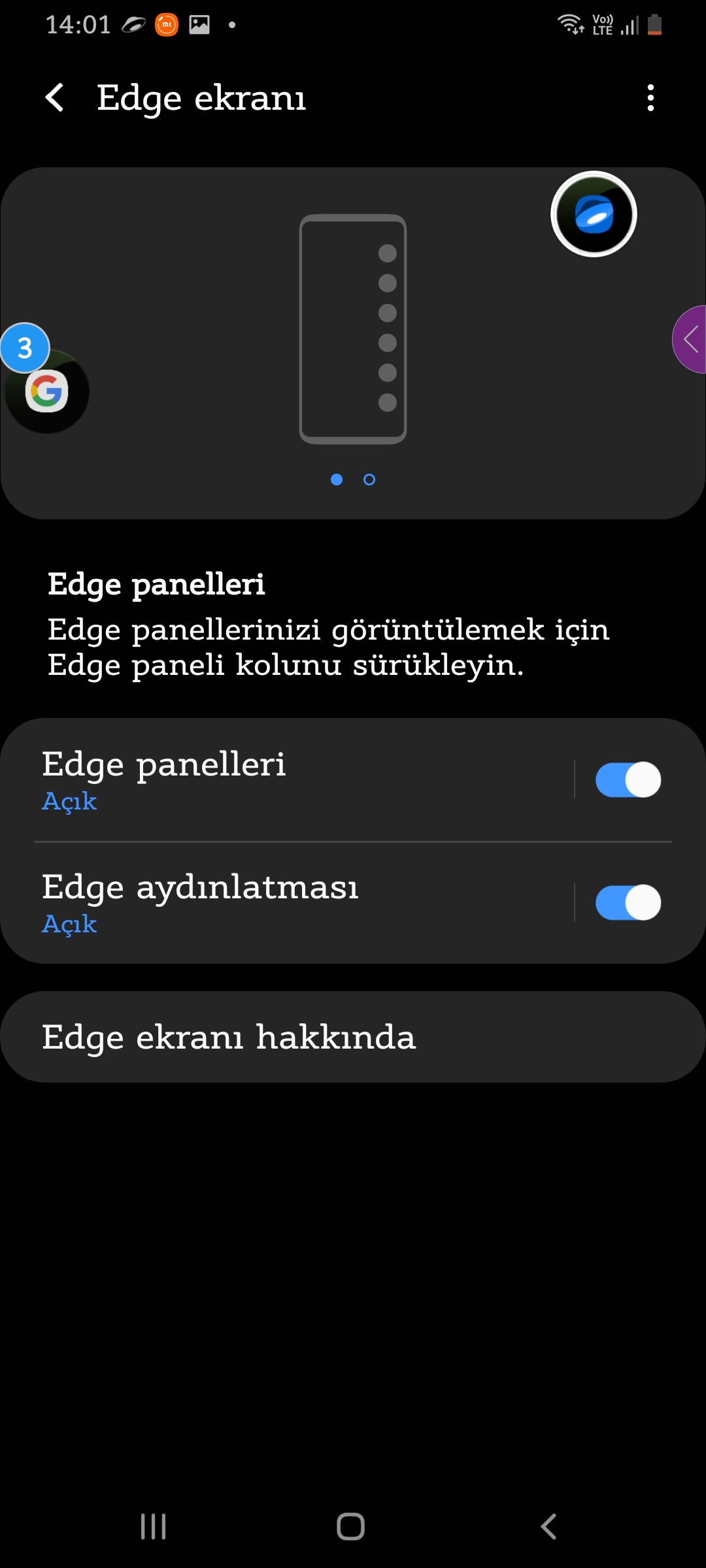
Task: Go to the home screen
Action: (x=351, y=1527)
